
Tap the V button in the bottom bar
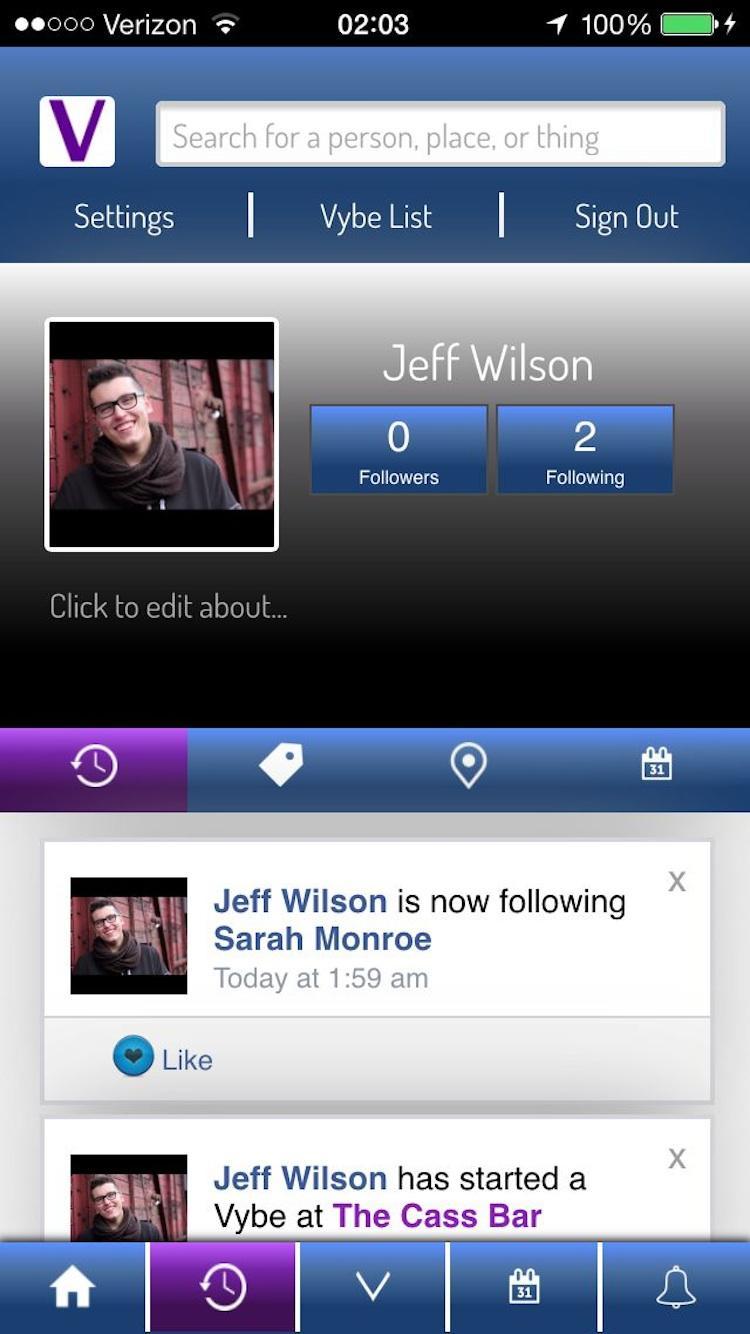point(373,1288)
